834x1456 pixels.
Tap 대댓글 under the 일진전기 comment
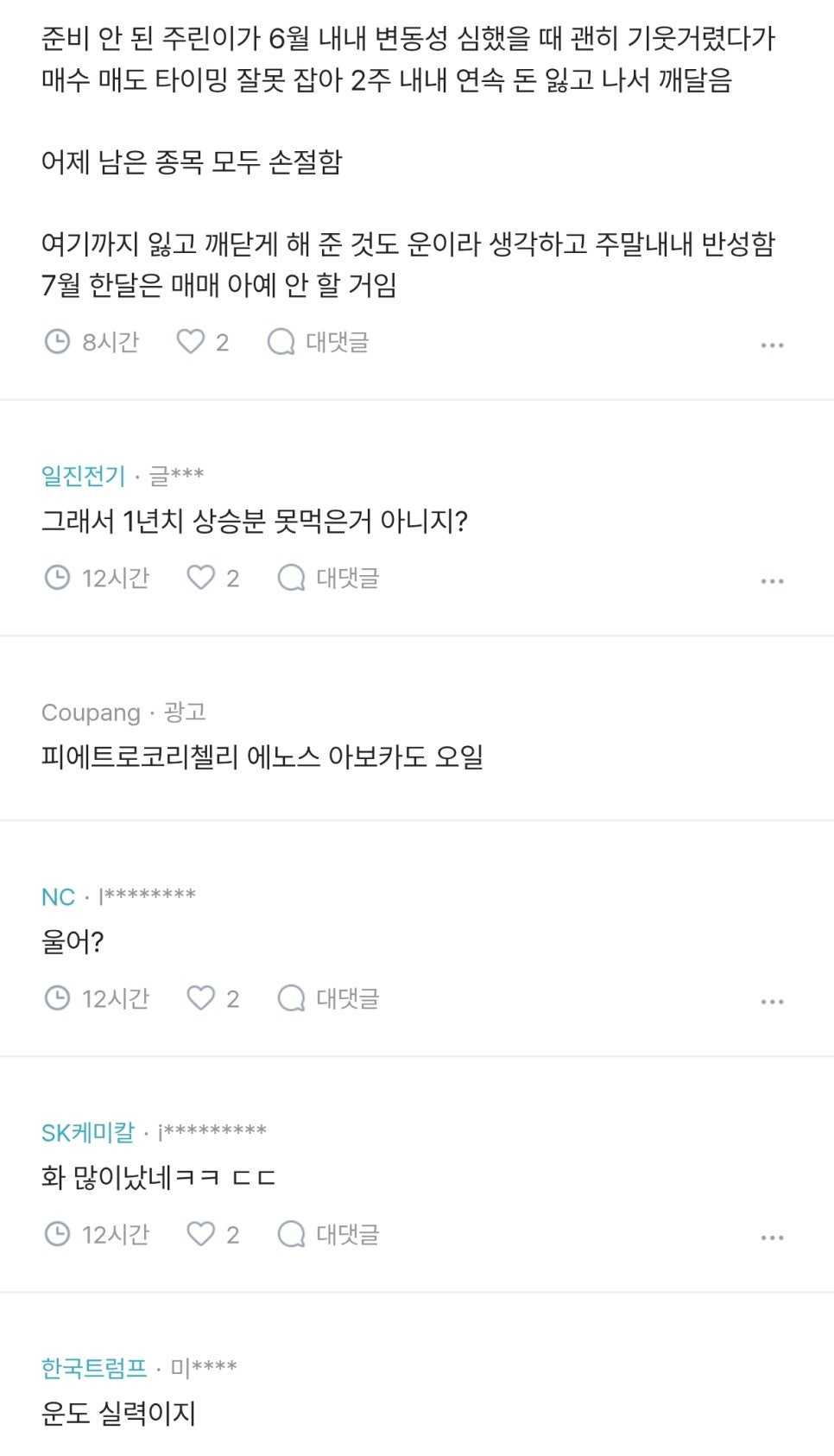click(328, 578)
